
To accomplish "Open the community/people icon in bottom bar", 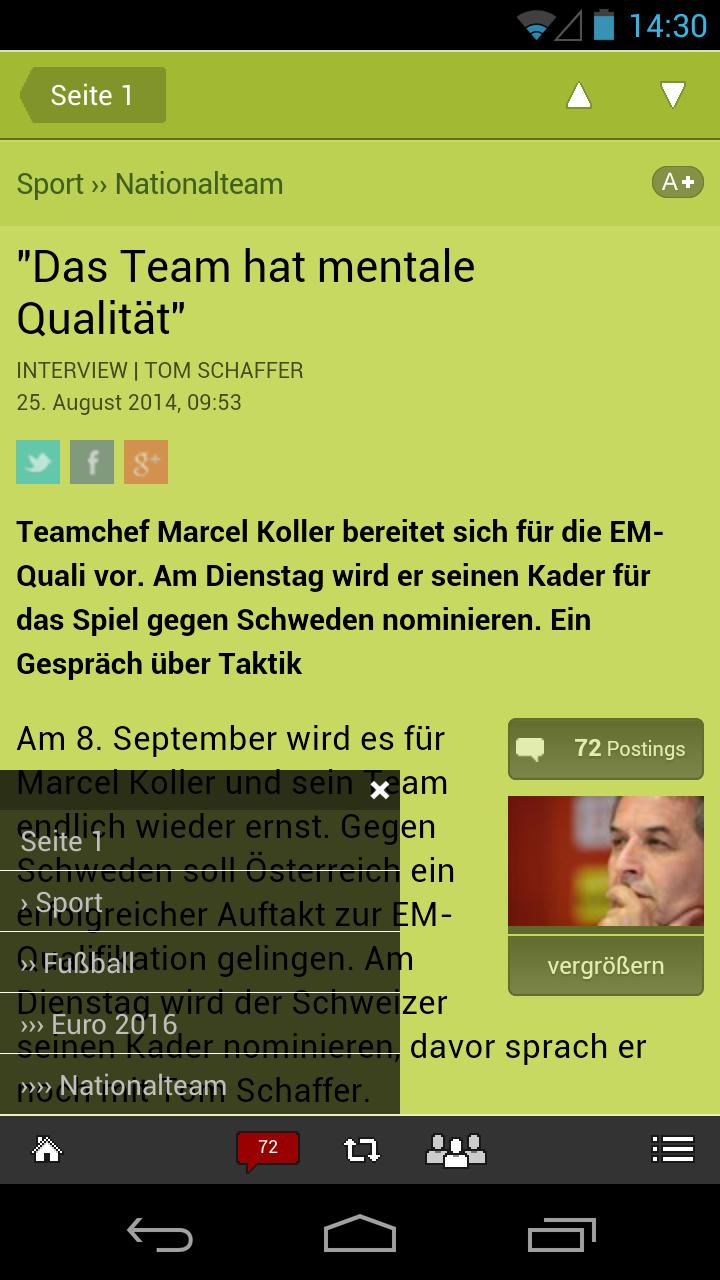I will [x=455, y=1150].
